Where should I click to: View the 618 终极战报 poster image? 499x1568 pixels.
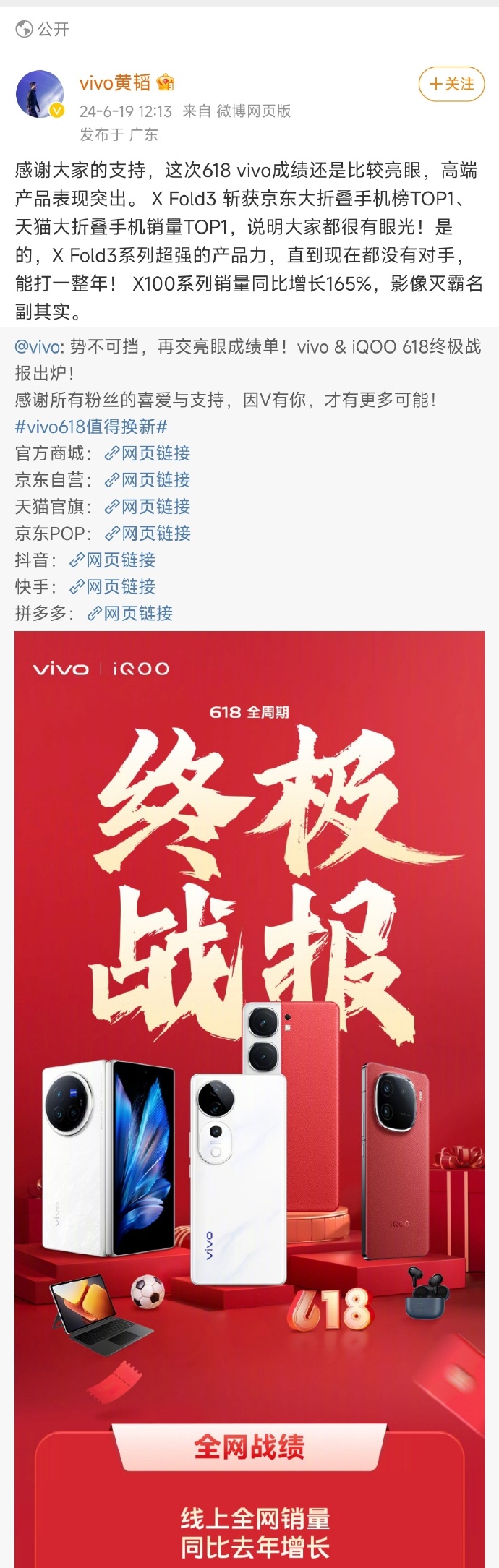(249, 1084)
